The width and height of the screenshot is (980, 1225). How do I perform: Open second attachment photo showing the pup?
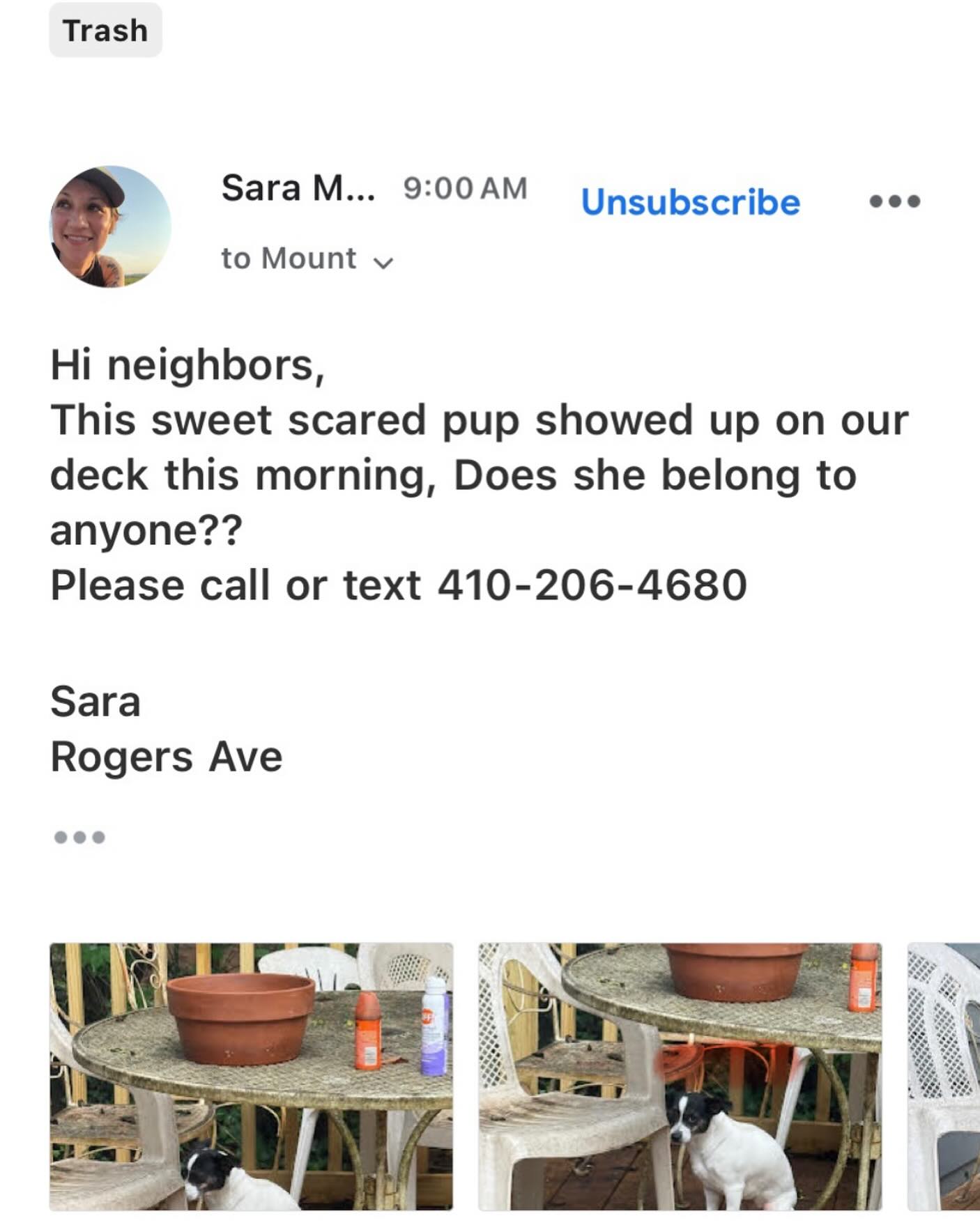(680, 1077)
